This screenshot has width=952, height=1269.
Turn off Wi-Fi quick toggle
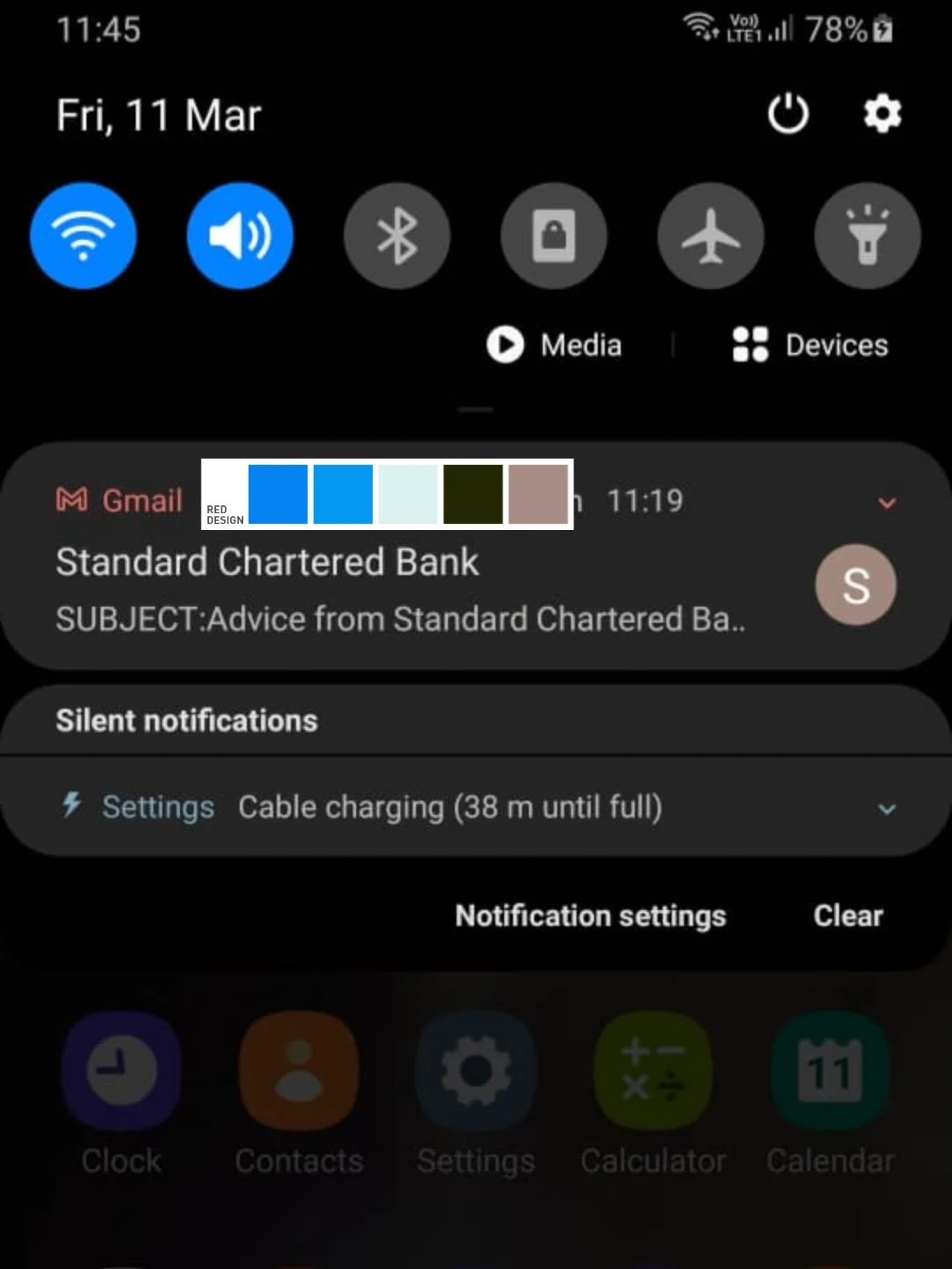tap(83, 235)
